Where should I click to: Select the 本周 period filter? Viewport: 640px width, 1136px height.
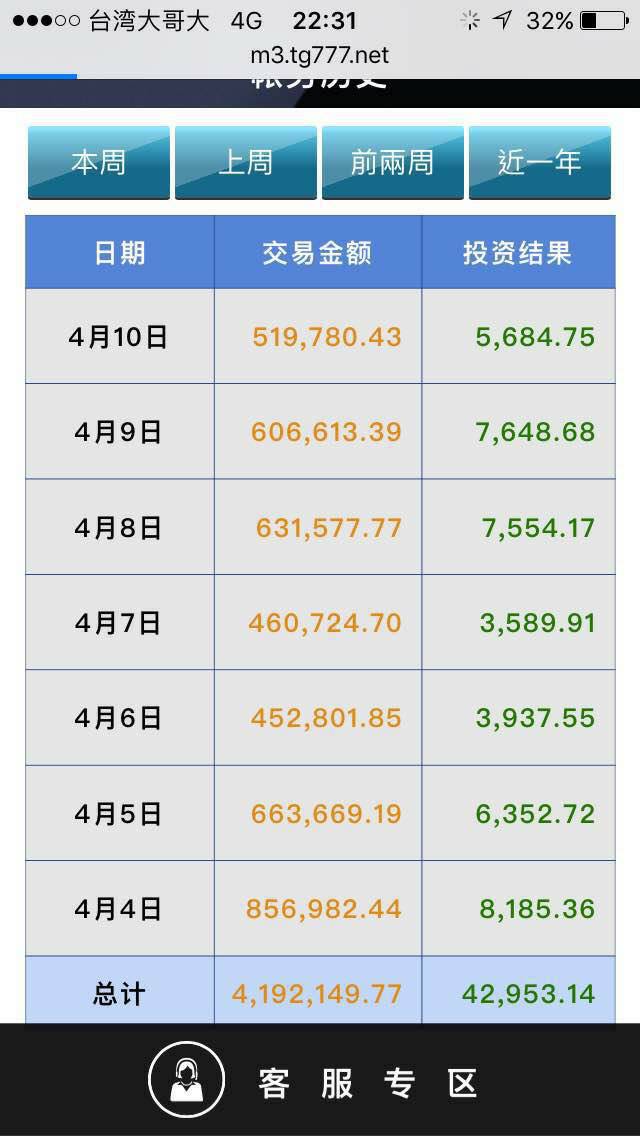pyautogui.click(x=98, y=162)
